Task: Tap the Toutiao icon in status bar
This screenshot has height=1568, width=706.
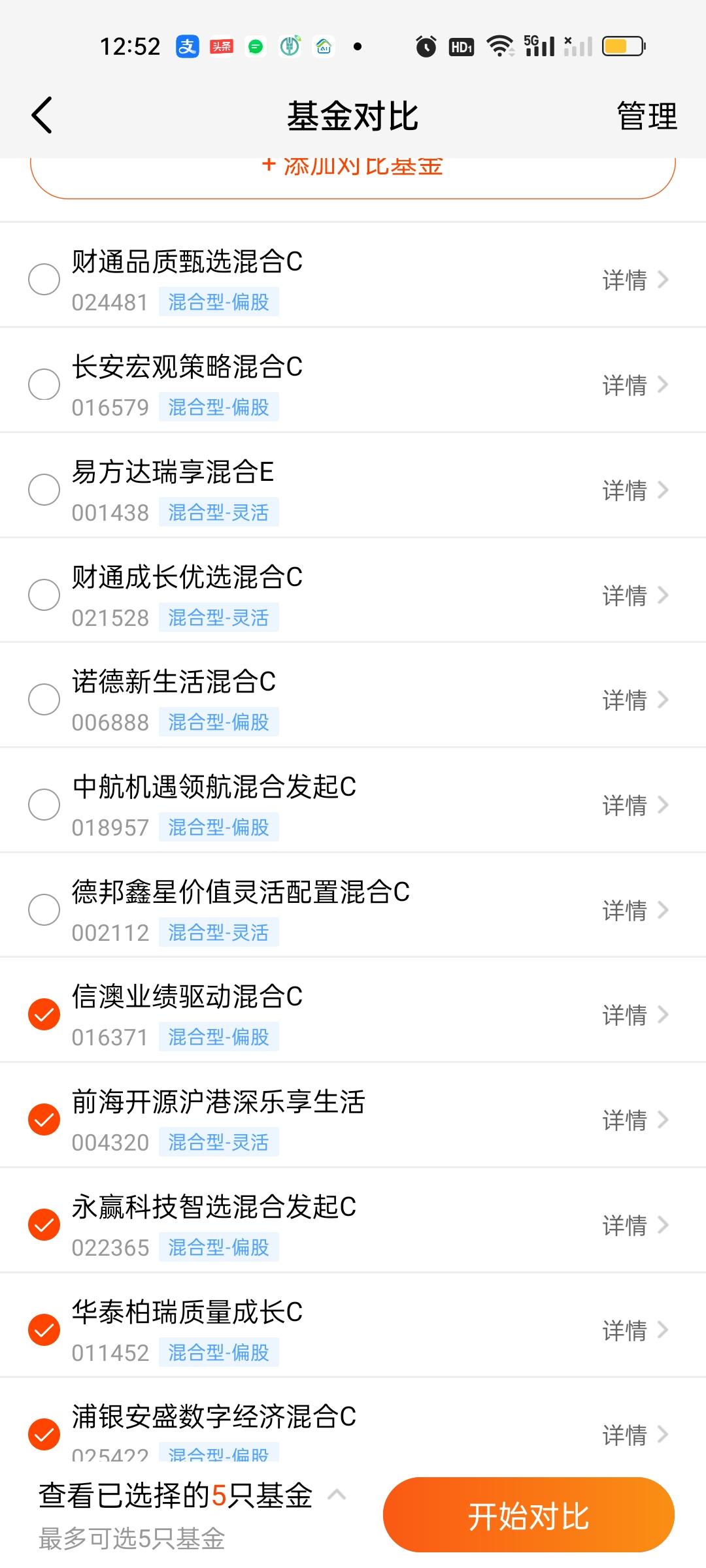Action: (x=222, y=46)
